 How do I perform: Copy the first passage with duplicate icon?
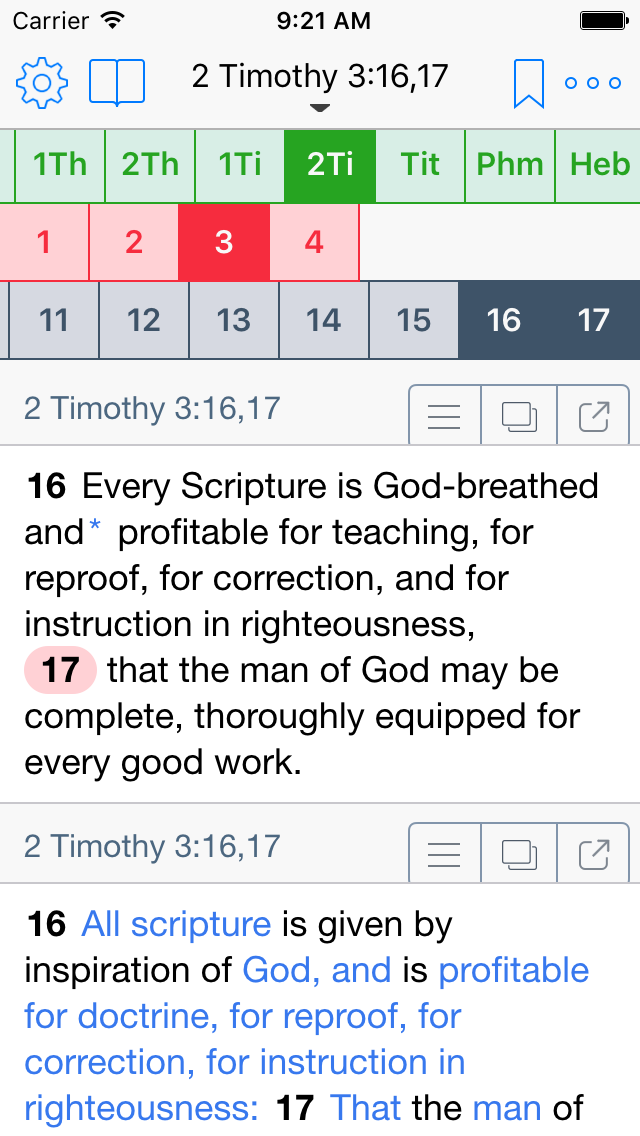(x=519, y=416)
